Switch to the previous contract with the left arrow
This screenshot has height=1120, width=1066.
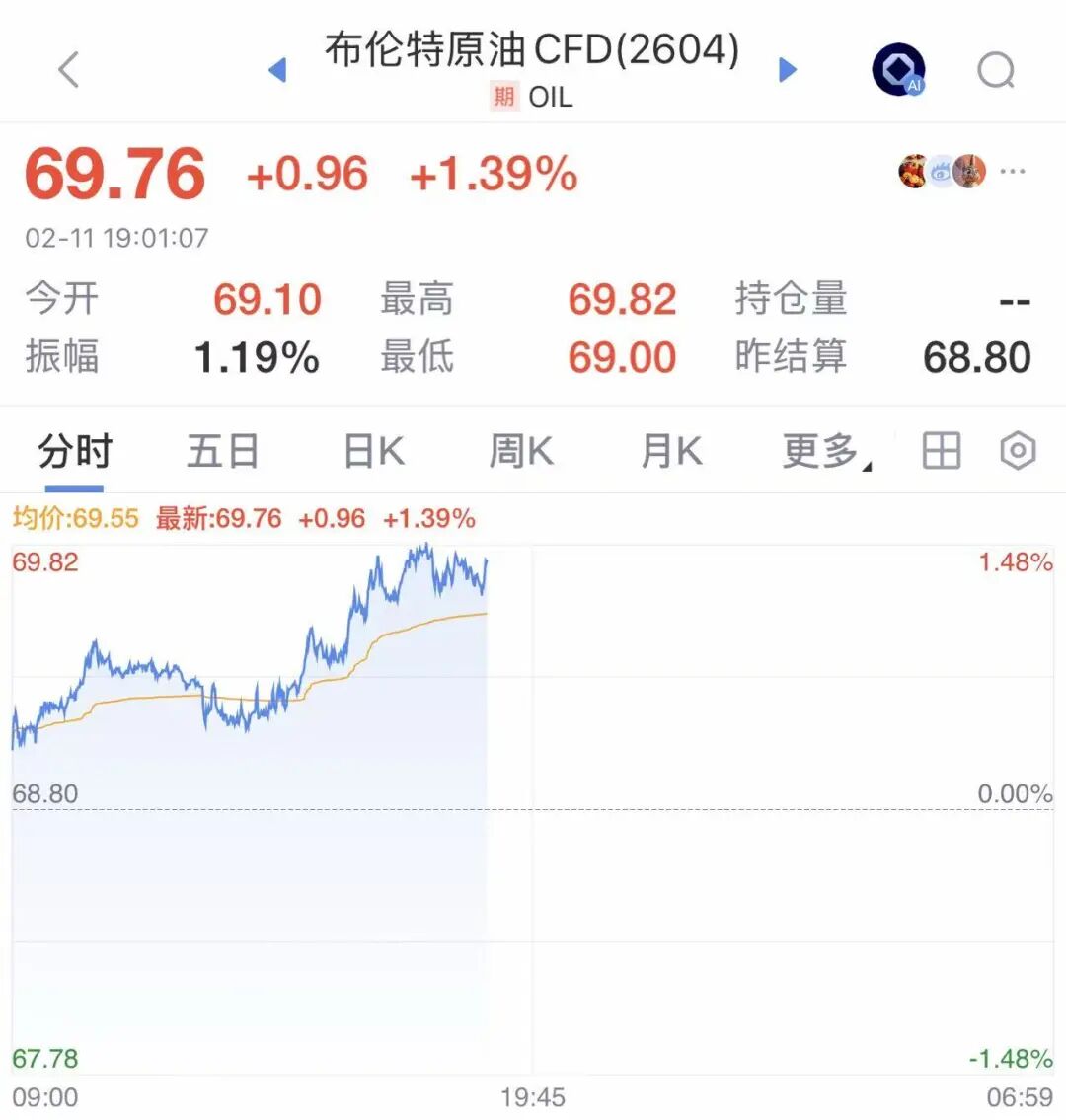coord(277,70)
